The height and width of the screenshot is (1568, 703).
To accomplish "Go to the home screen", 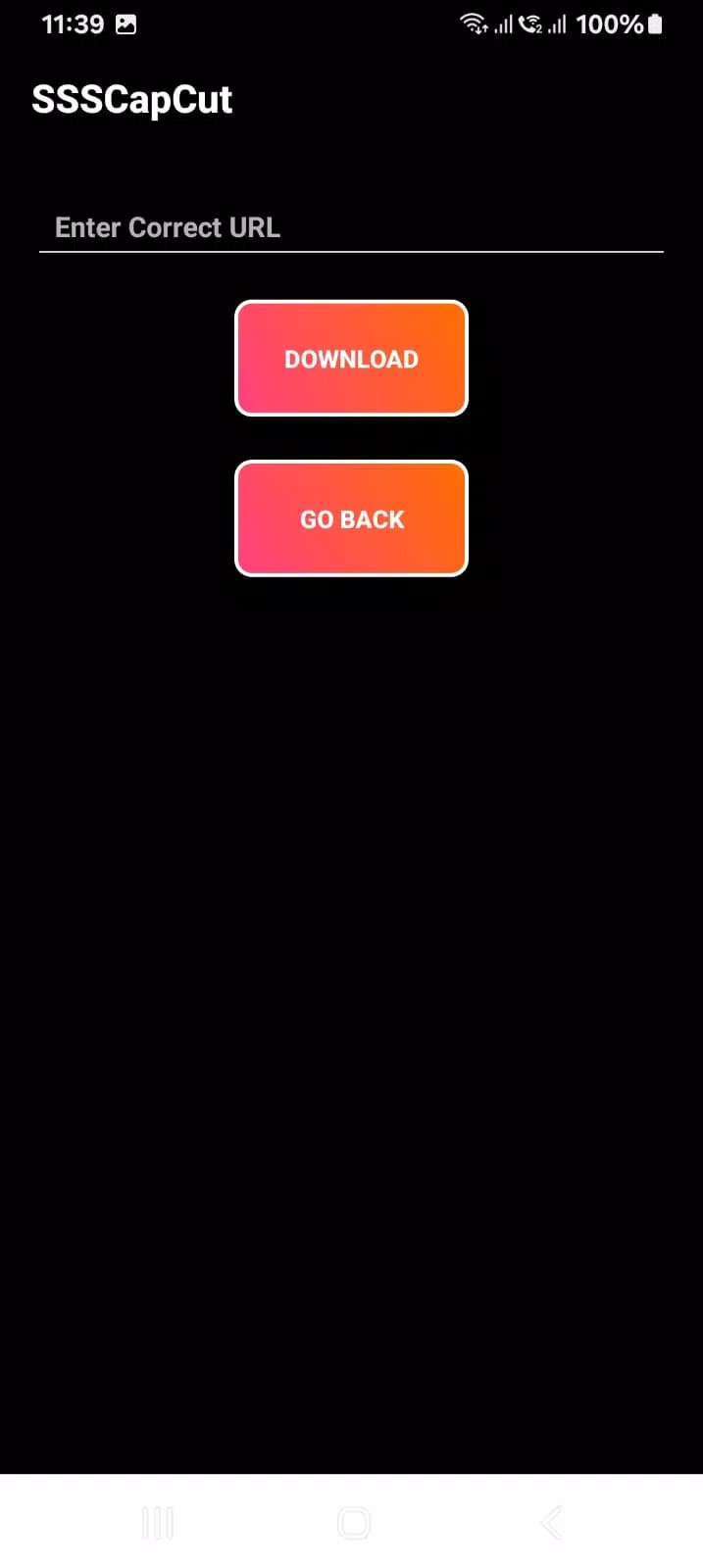I will [353, 1523].
